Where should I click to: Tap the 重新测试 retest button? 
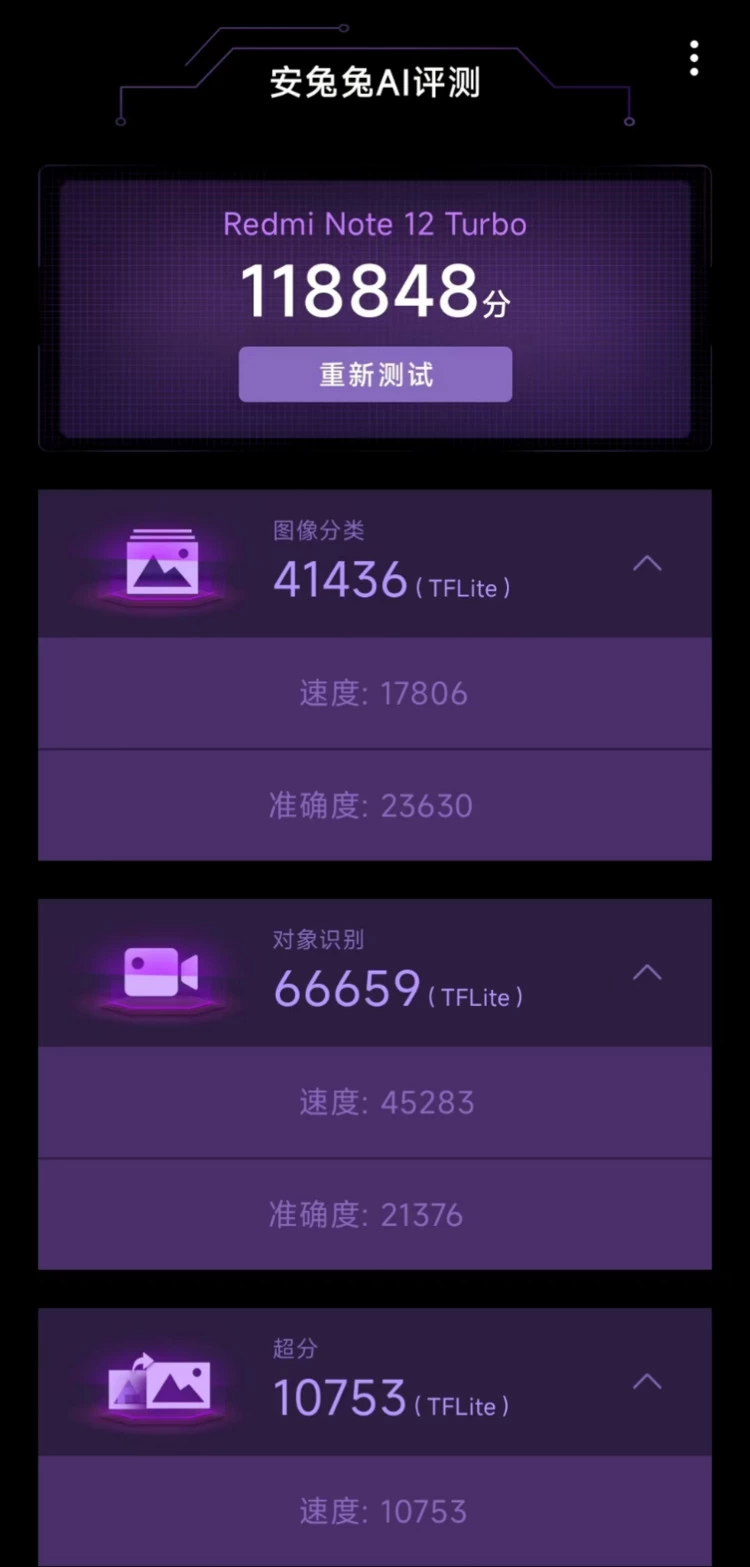375,375
